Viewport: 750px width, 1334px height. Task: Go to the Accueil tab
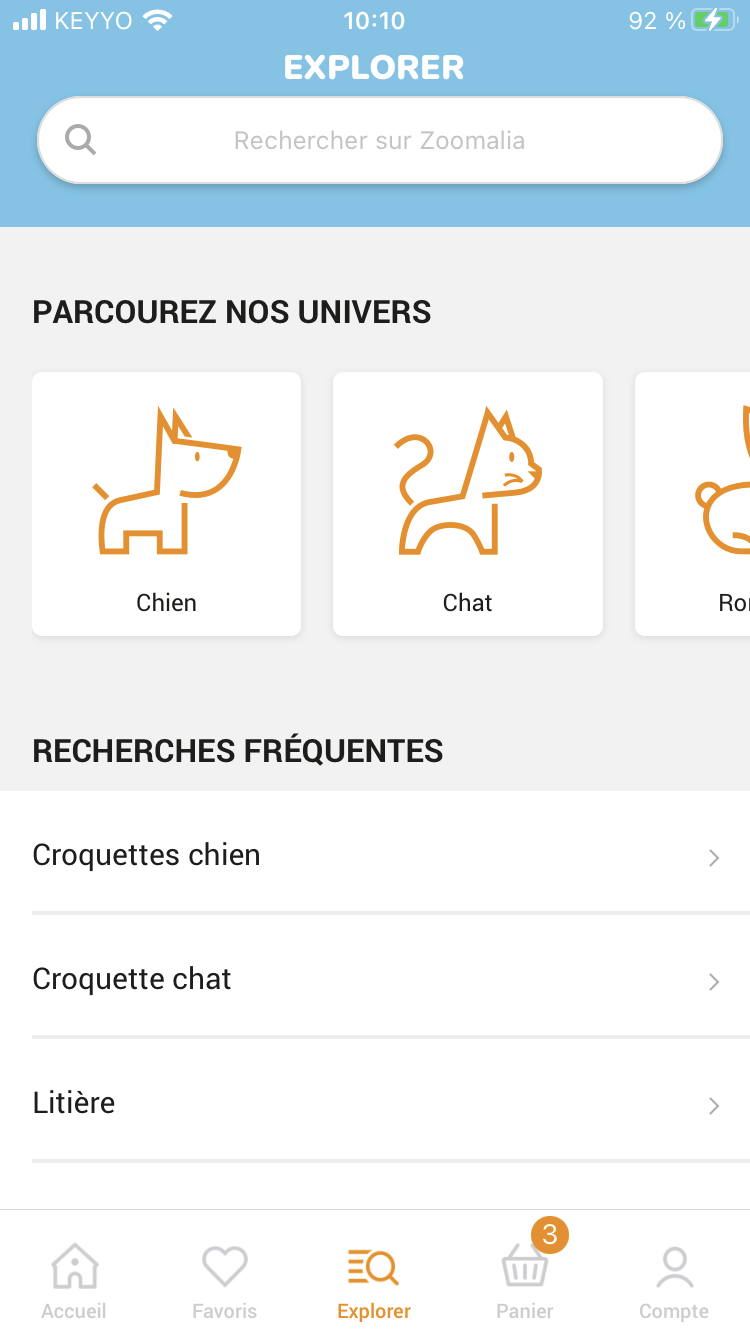pyautogui.click(x=74, y=1281)
